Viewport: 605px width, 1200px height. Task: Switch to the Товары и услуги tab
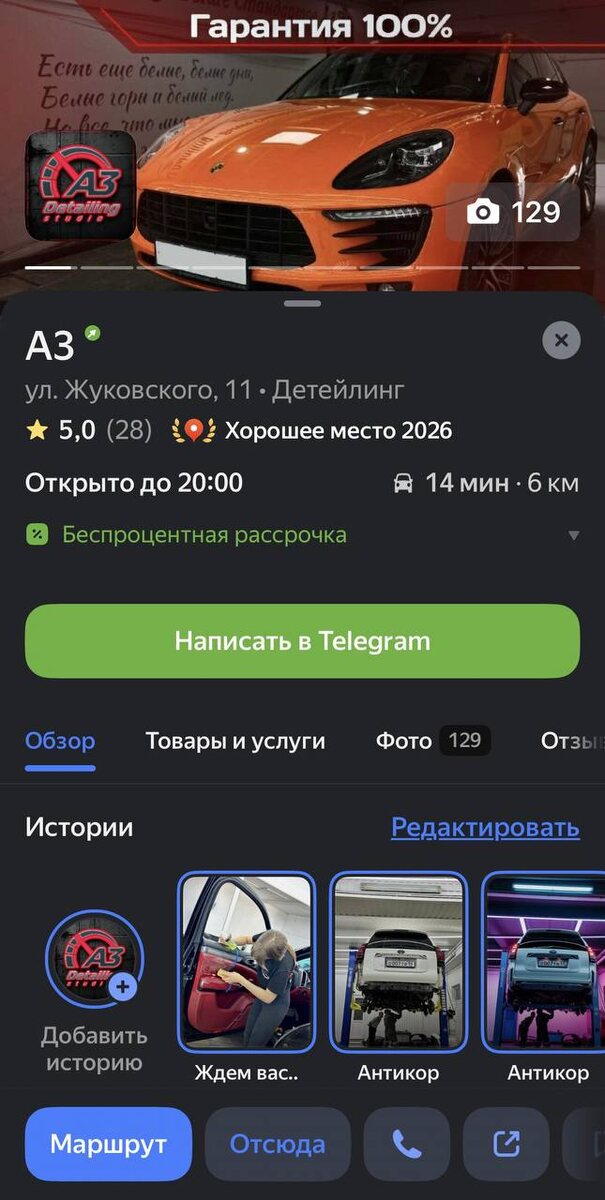point(235,741)
